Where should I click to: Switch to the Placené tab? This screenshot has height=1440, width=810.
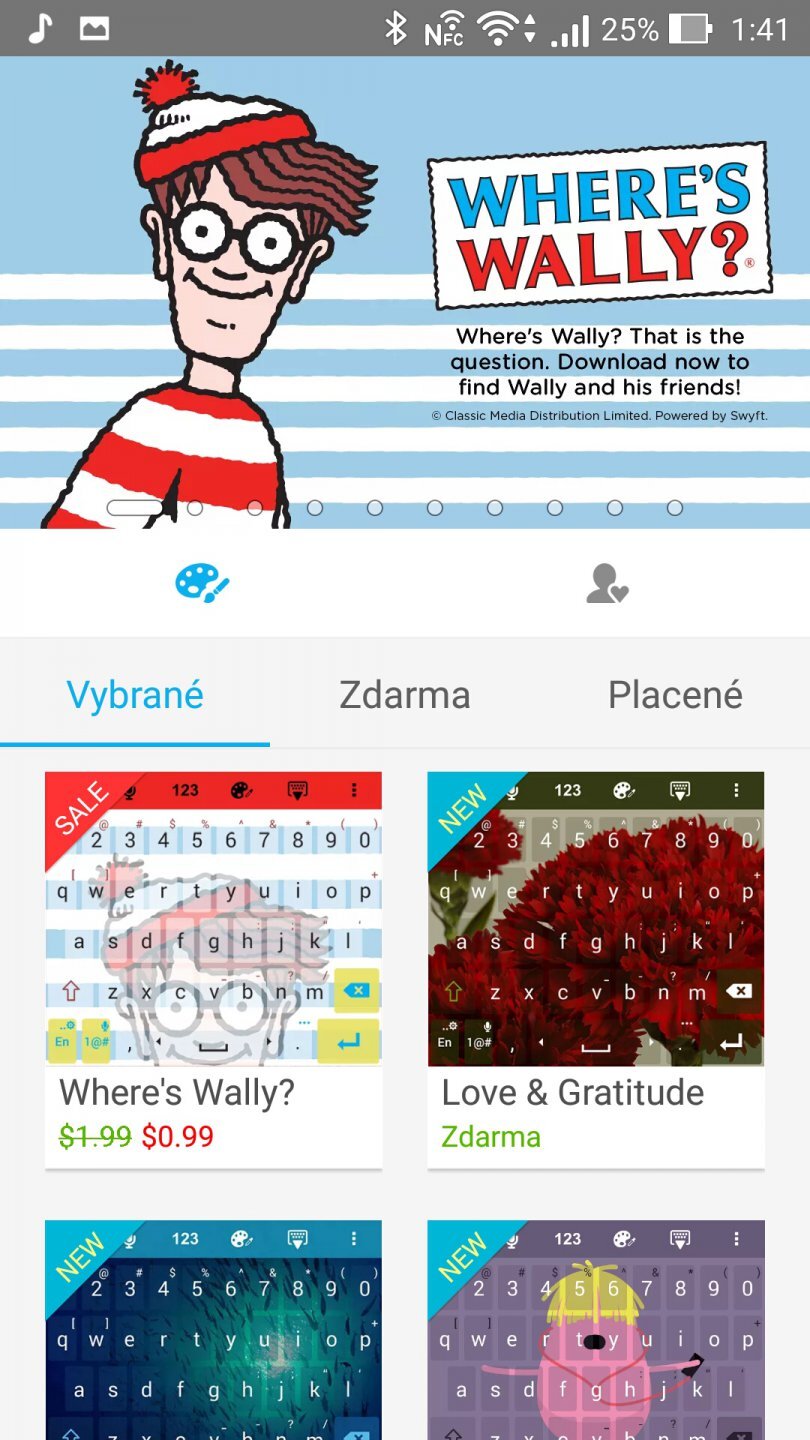coord(675,695)
